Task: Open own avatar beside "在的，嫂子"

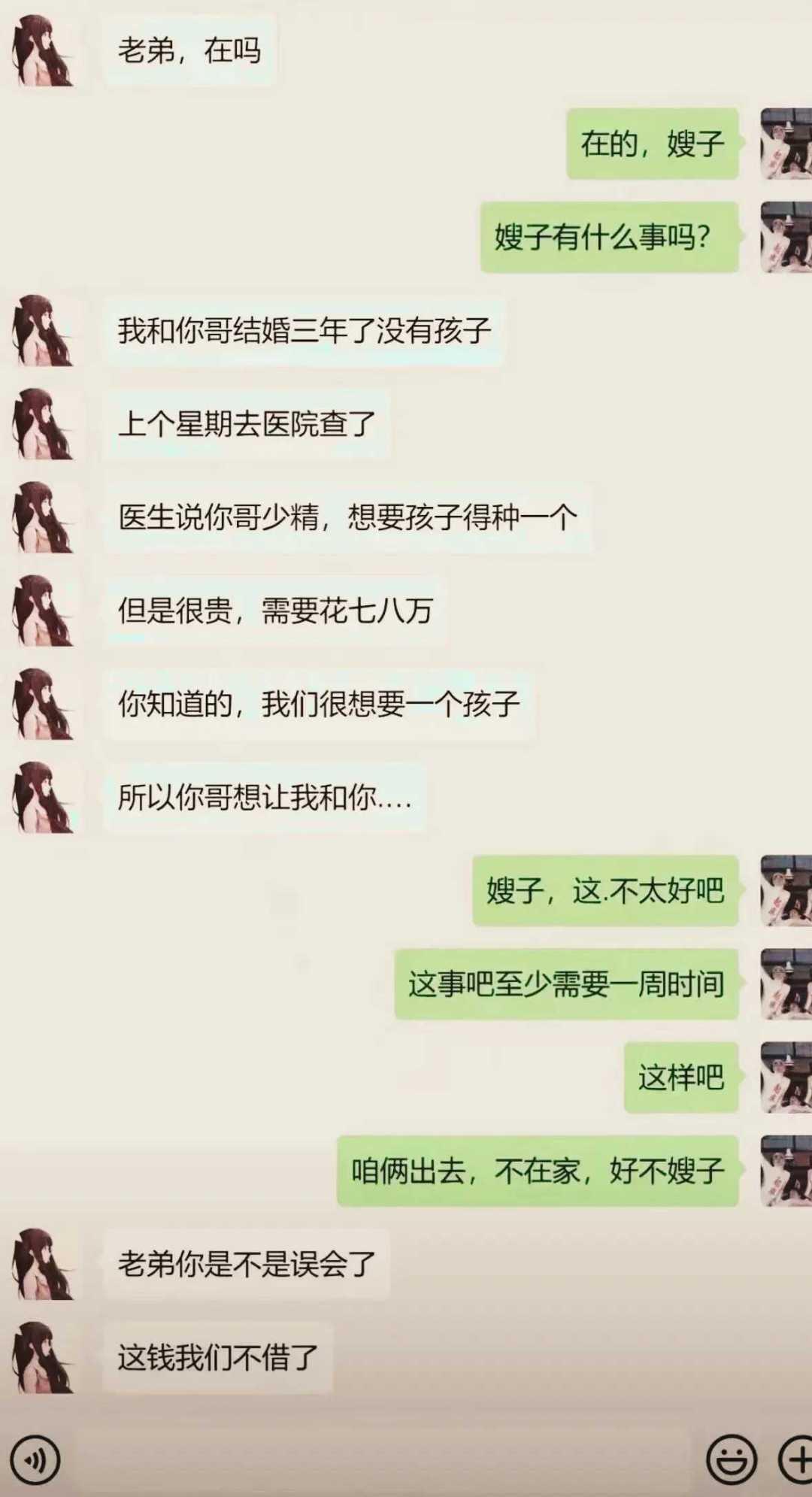Action: 786,143
